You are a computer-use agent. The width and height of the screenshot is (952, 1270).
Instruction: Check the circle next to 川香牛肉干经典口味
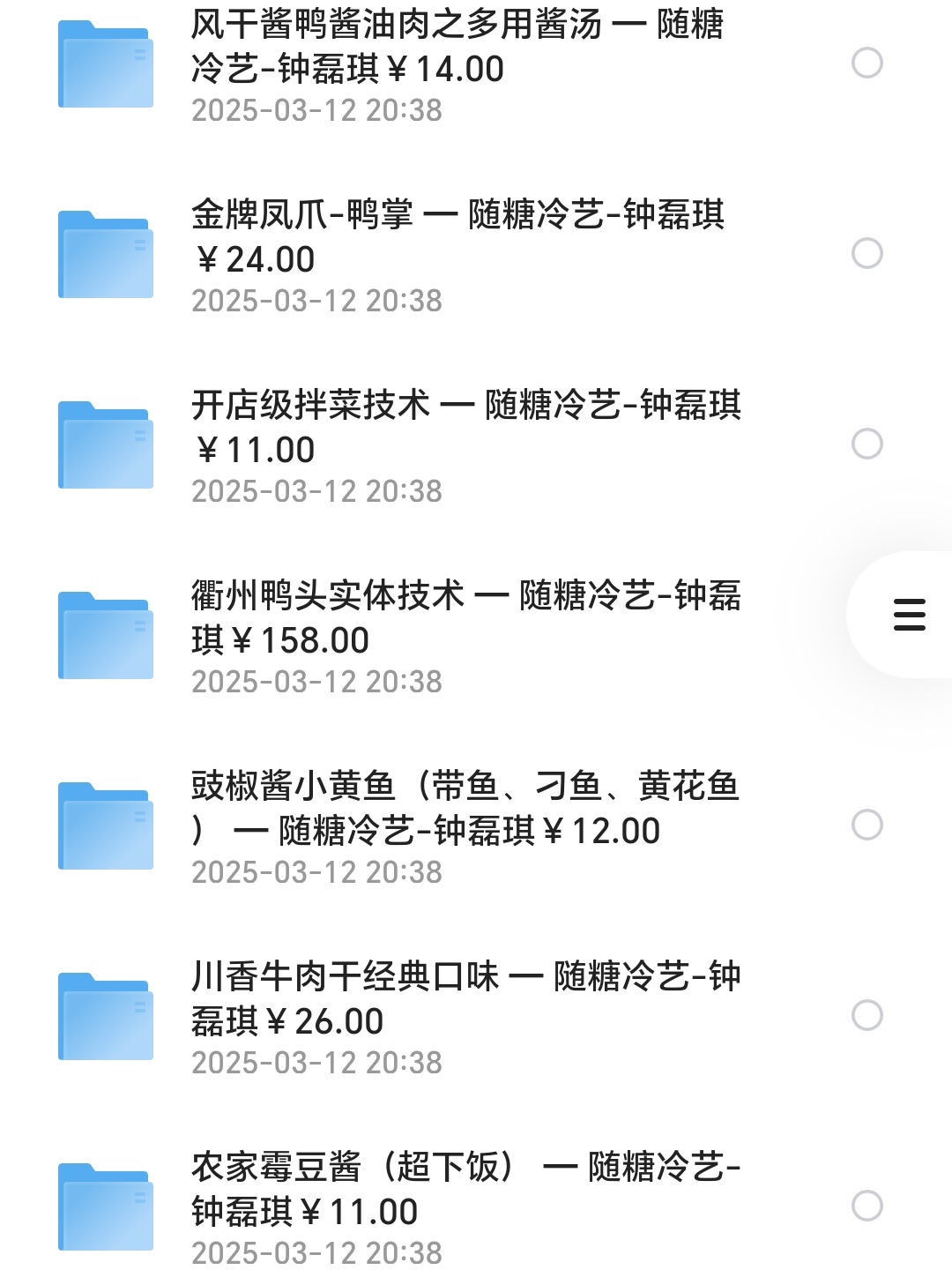[867, 1016]
